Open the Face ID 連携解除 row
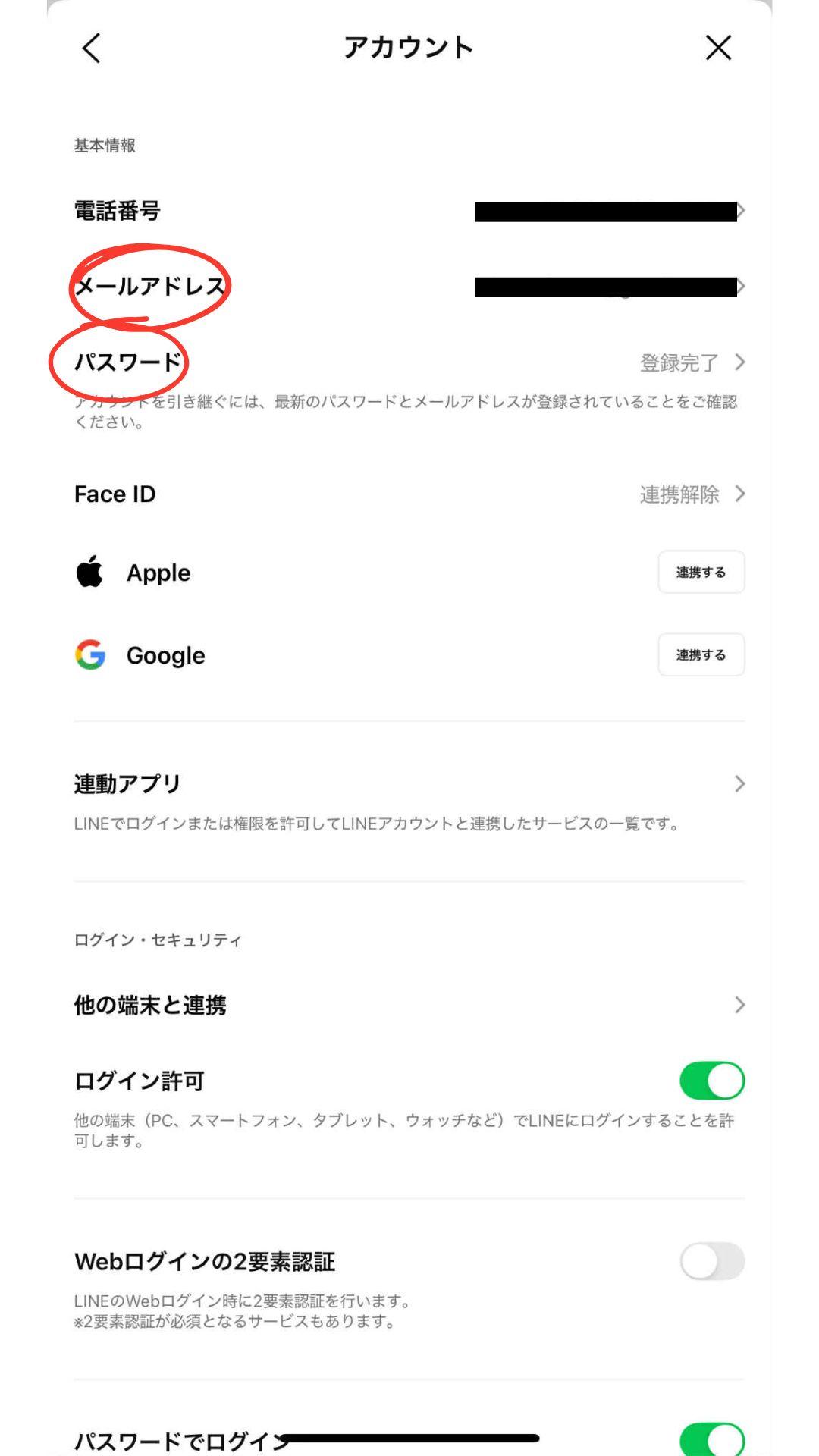This screenshot has height=1456, width=819. (409, 494)
